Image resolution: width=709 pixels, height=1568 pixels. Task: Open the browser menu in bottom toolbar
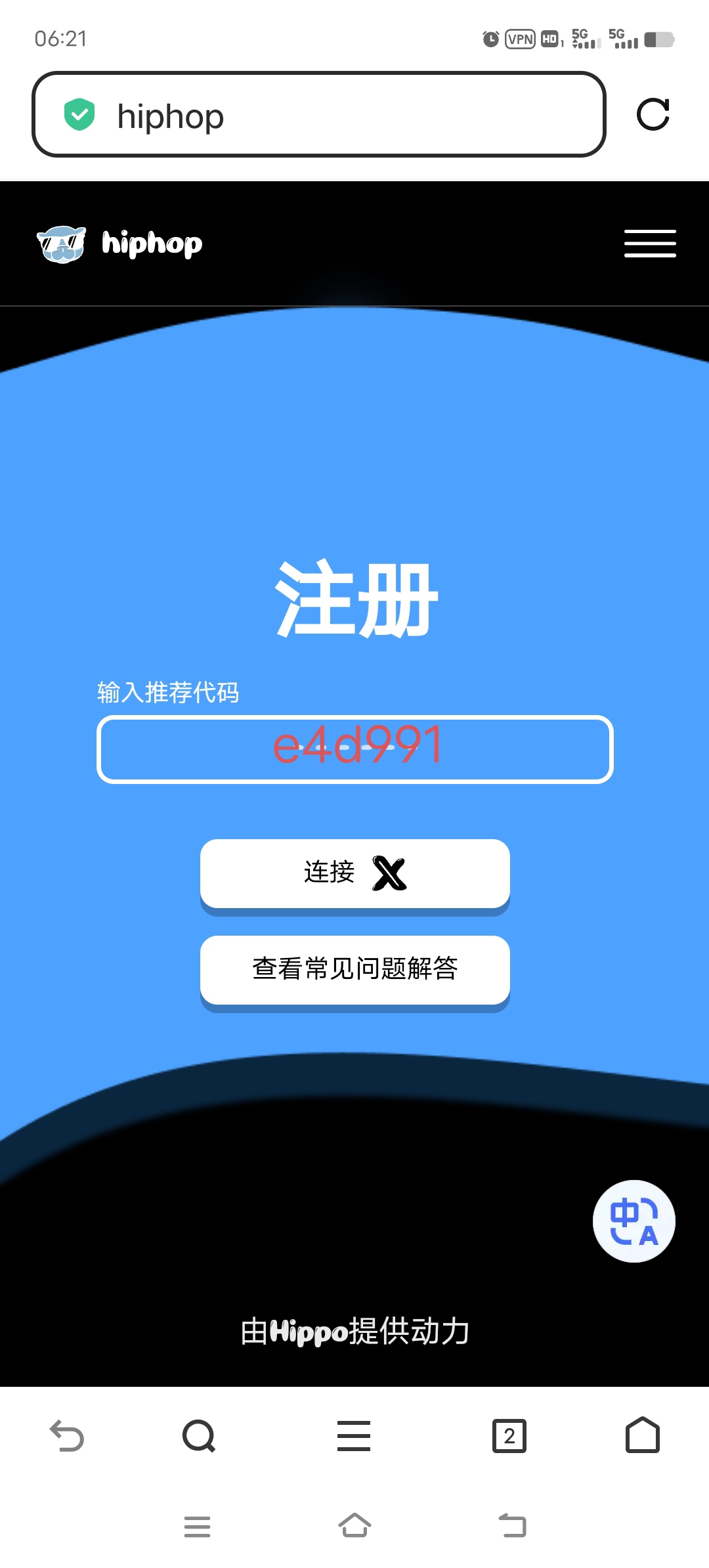(x=354, y=1435)
